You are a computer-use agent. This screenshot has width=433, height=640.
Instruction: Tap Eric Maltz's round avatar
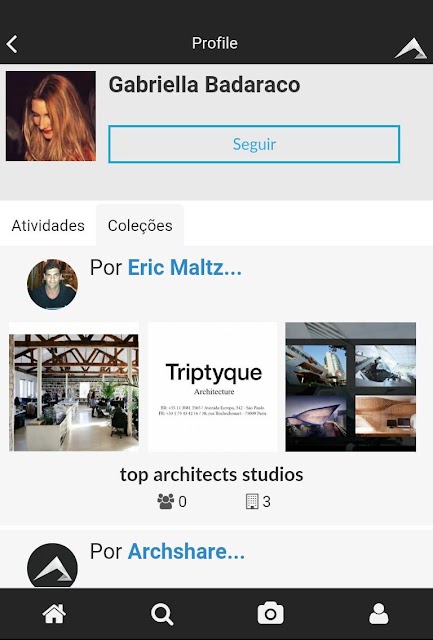[x=52, y=284]
